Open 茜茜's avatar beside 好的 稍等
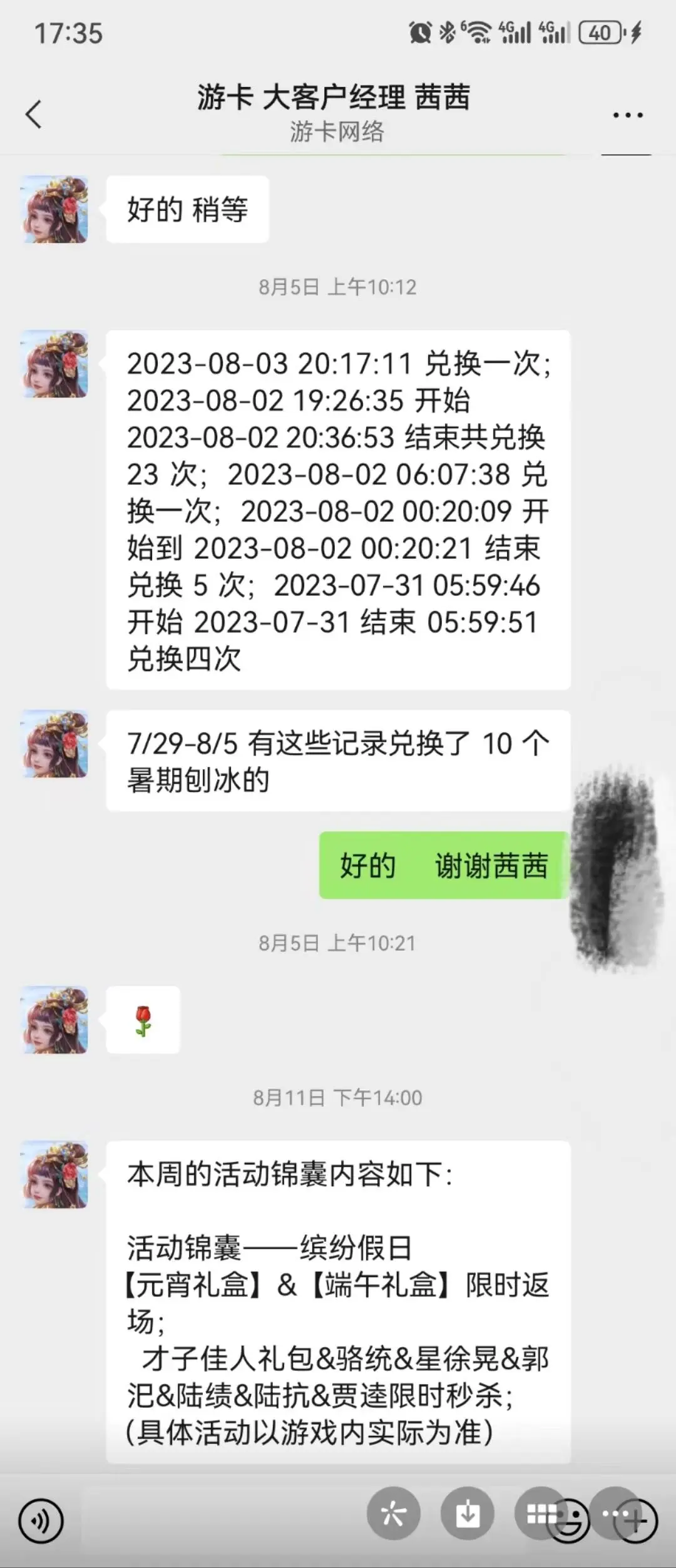This screenshot has height=1568, width=676. point(55,210)
